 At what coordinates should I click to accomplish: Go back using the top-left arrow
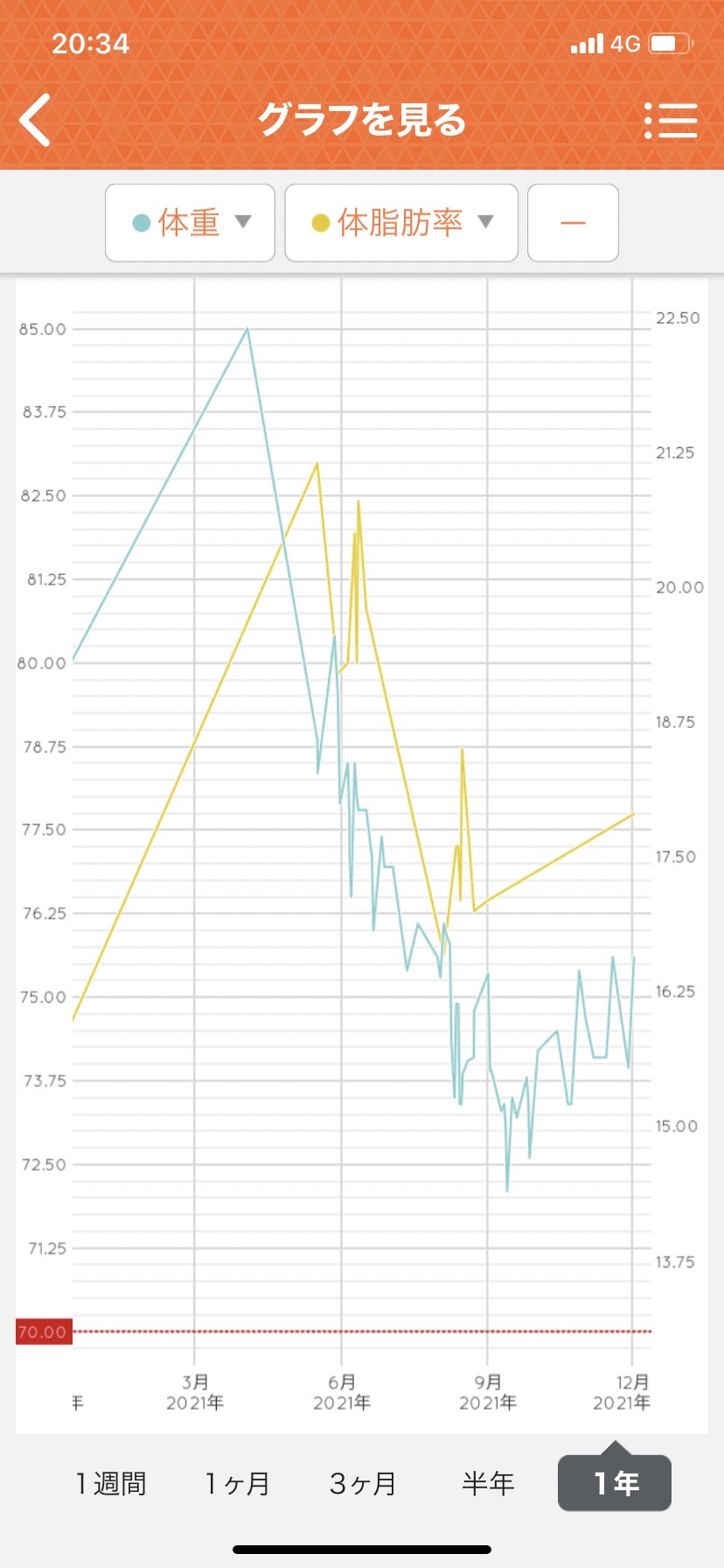[36, 120]
